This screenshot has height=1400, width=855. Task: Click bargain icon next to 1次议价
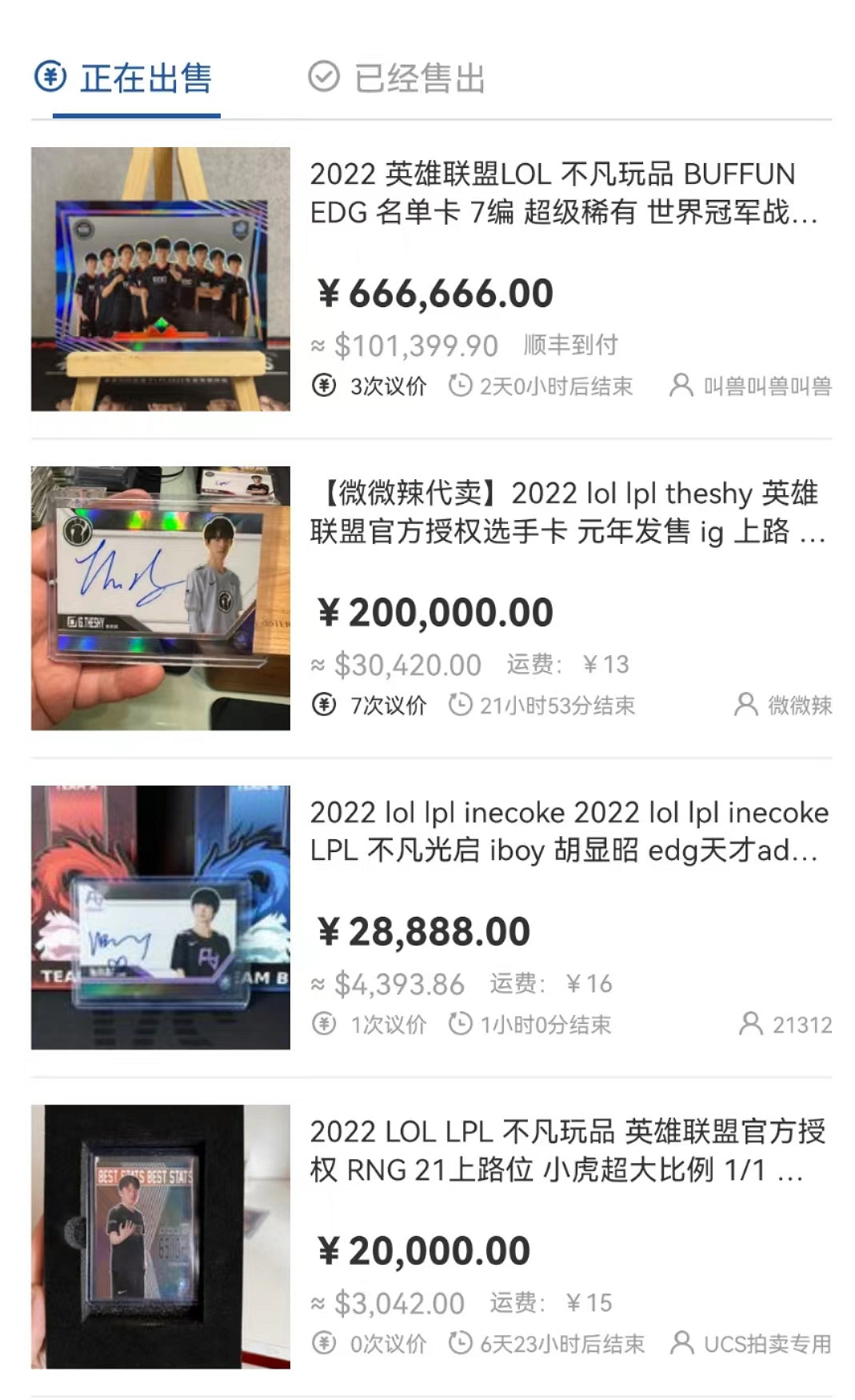coord(323,1024)
